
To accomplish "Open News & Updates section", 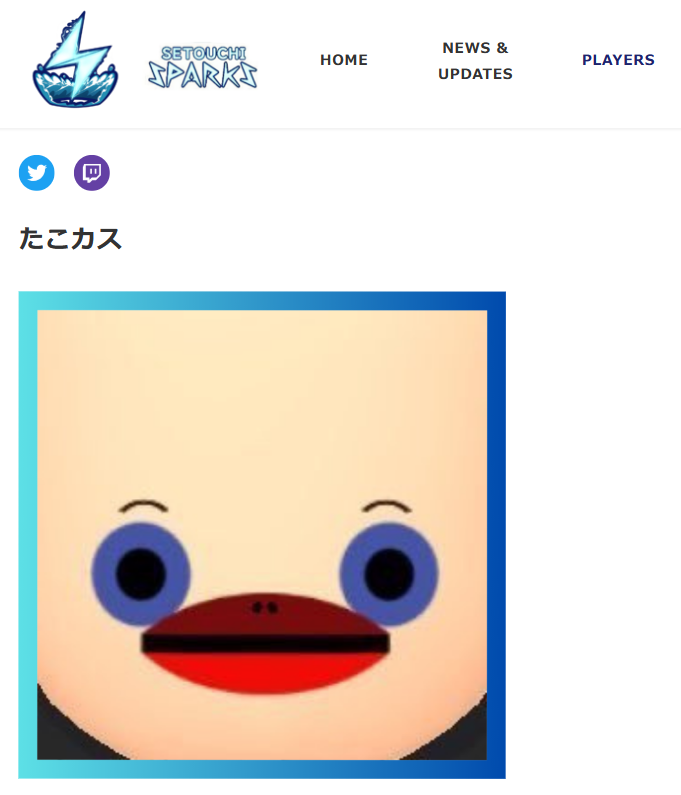I will tap(475, 61).
